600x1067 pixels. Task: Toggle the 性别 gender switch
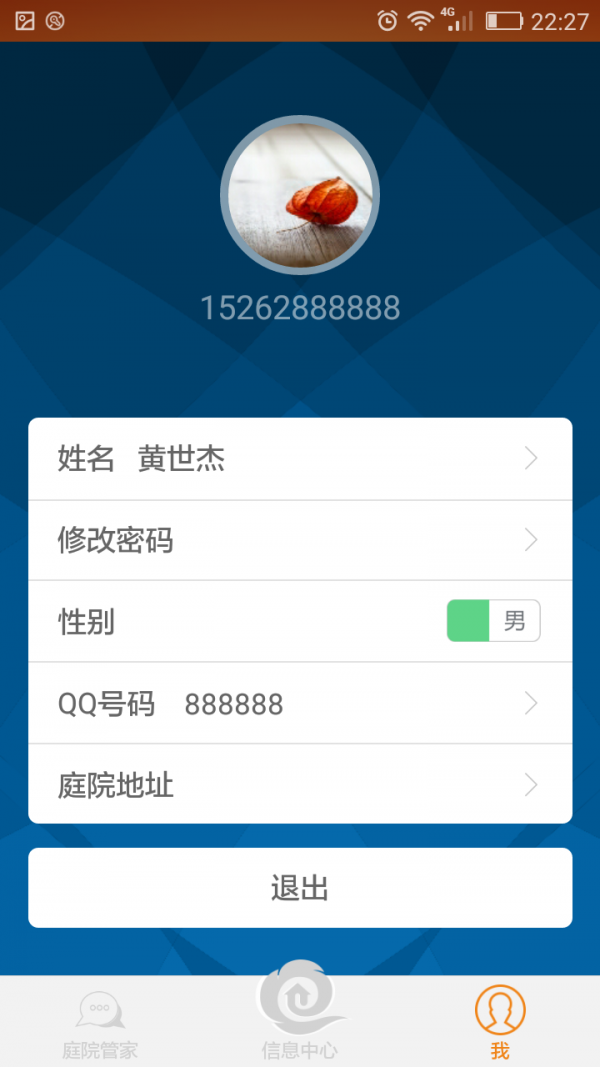tap(493, 621)
